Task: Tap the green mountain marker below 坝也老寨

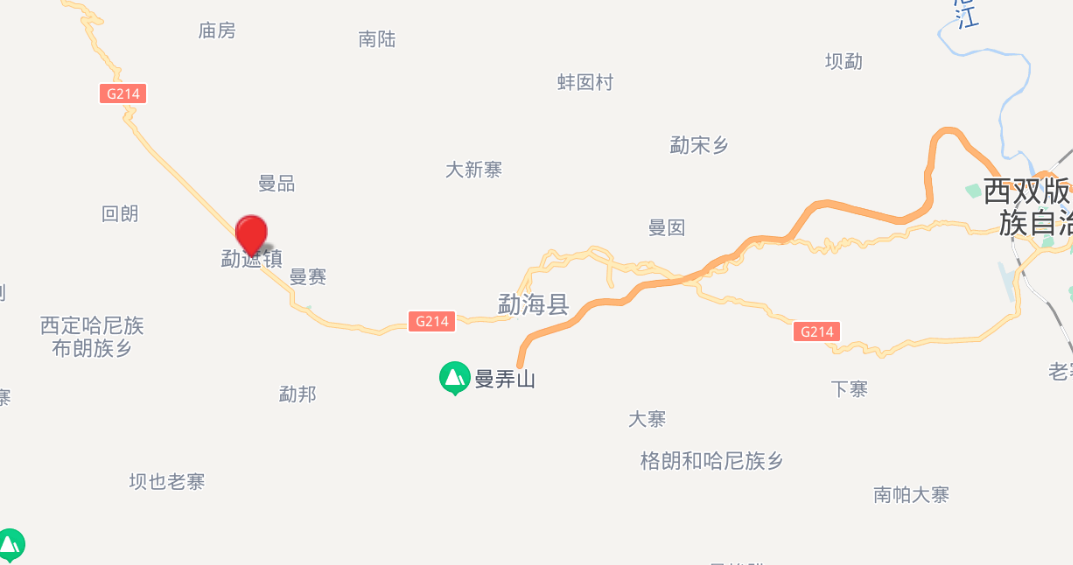Action: (x=10, y=544)
